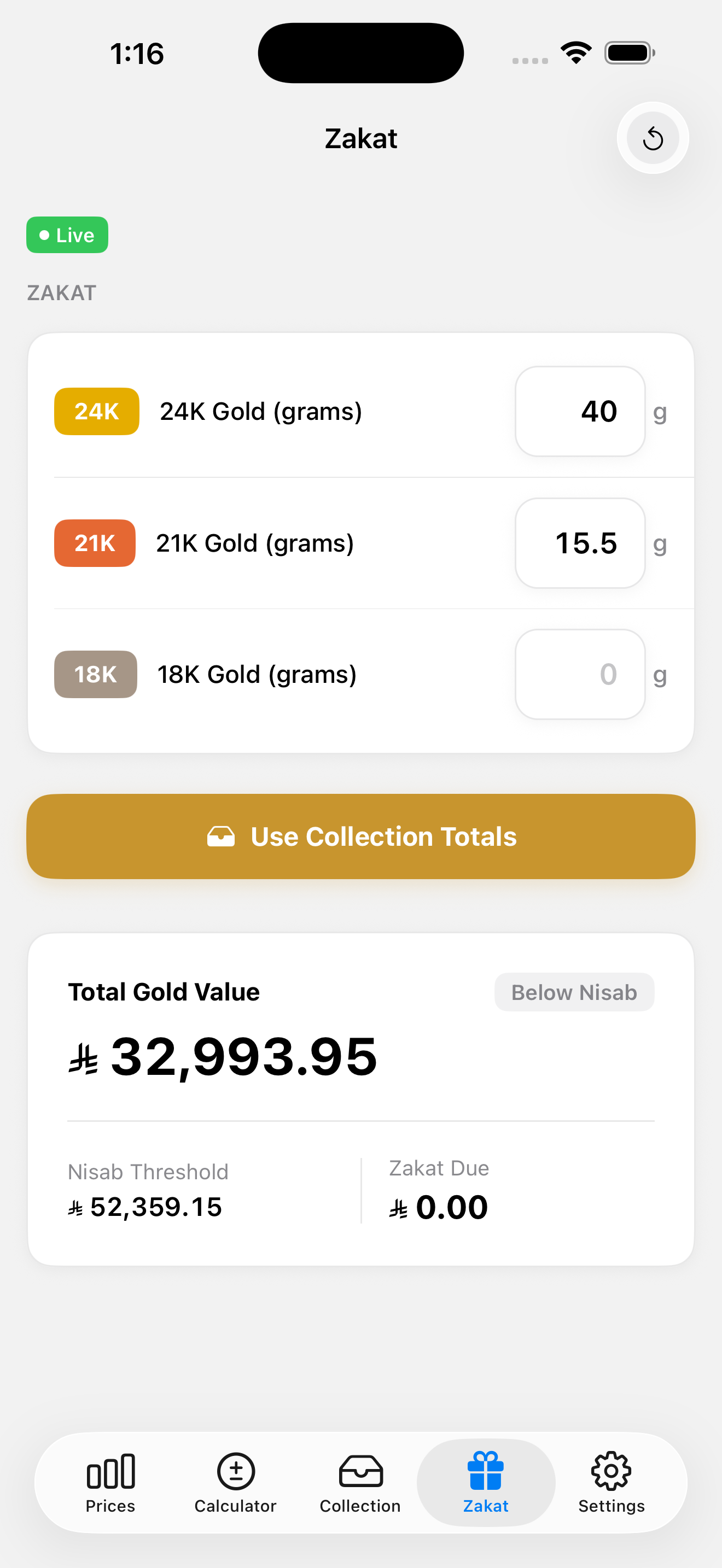Select the 24K gold badge
722x1568 pixels.
pyautogui.click(x=96, y=411)
